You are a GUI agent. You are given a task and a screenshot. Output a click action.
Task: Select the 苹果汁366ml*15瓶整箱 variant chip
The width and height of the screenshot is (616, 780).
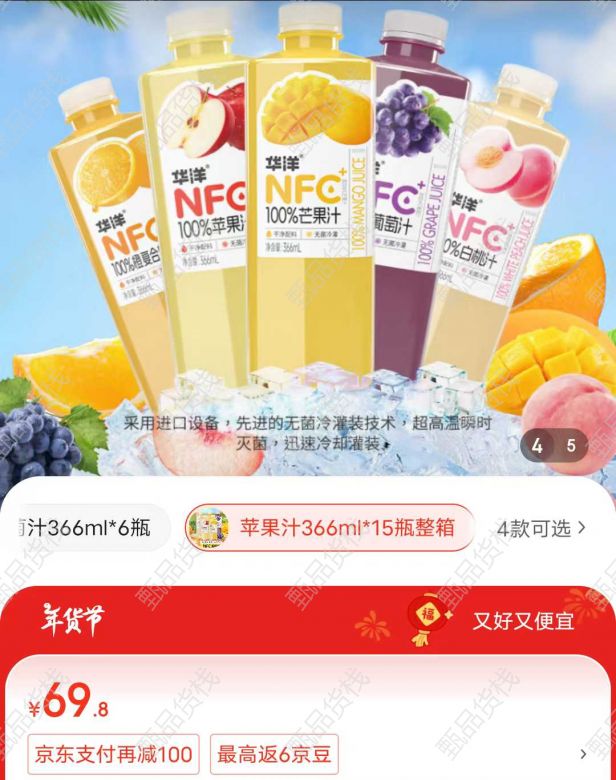point(330,527)
